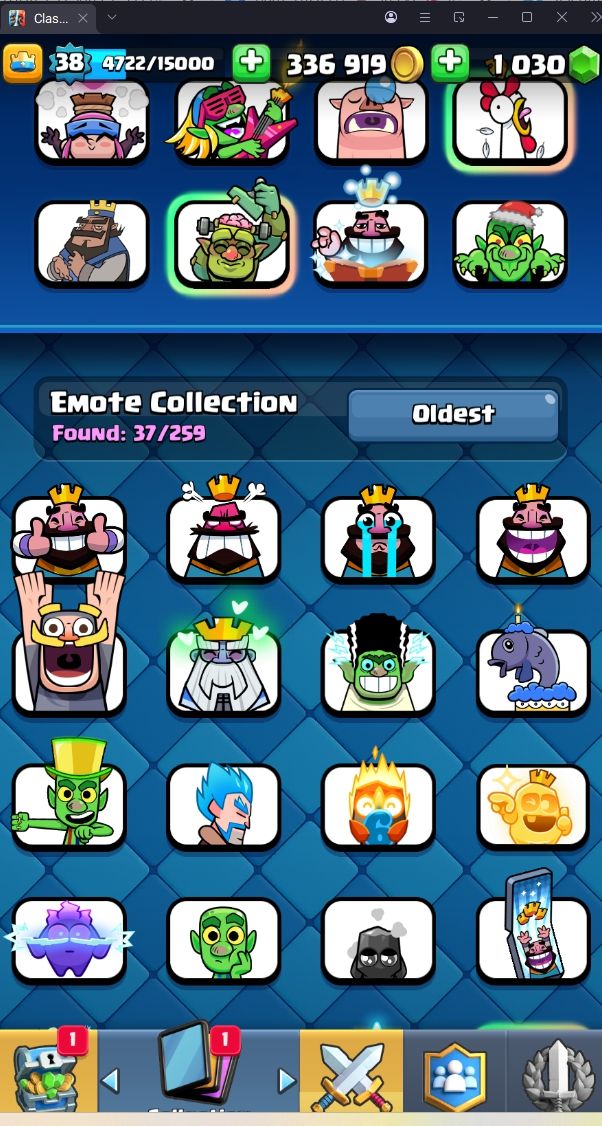
Task: Choose the Fire Spirit emote
Action: [378, 805]
